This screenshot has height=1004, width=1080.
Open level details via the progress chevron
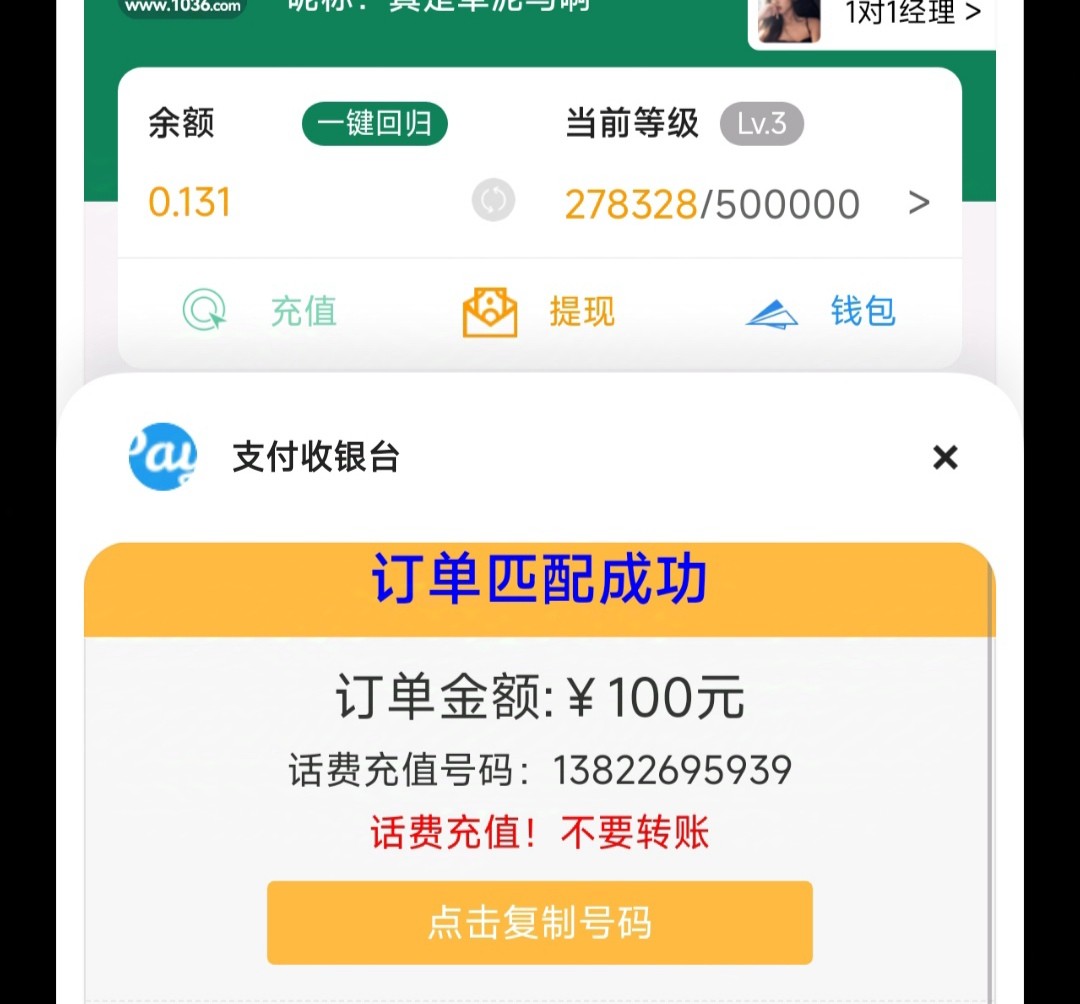pyautogui.click(x=918, y=203)
